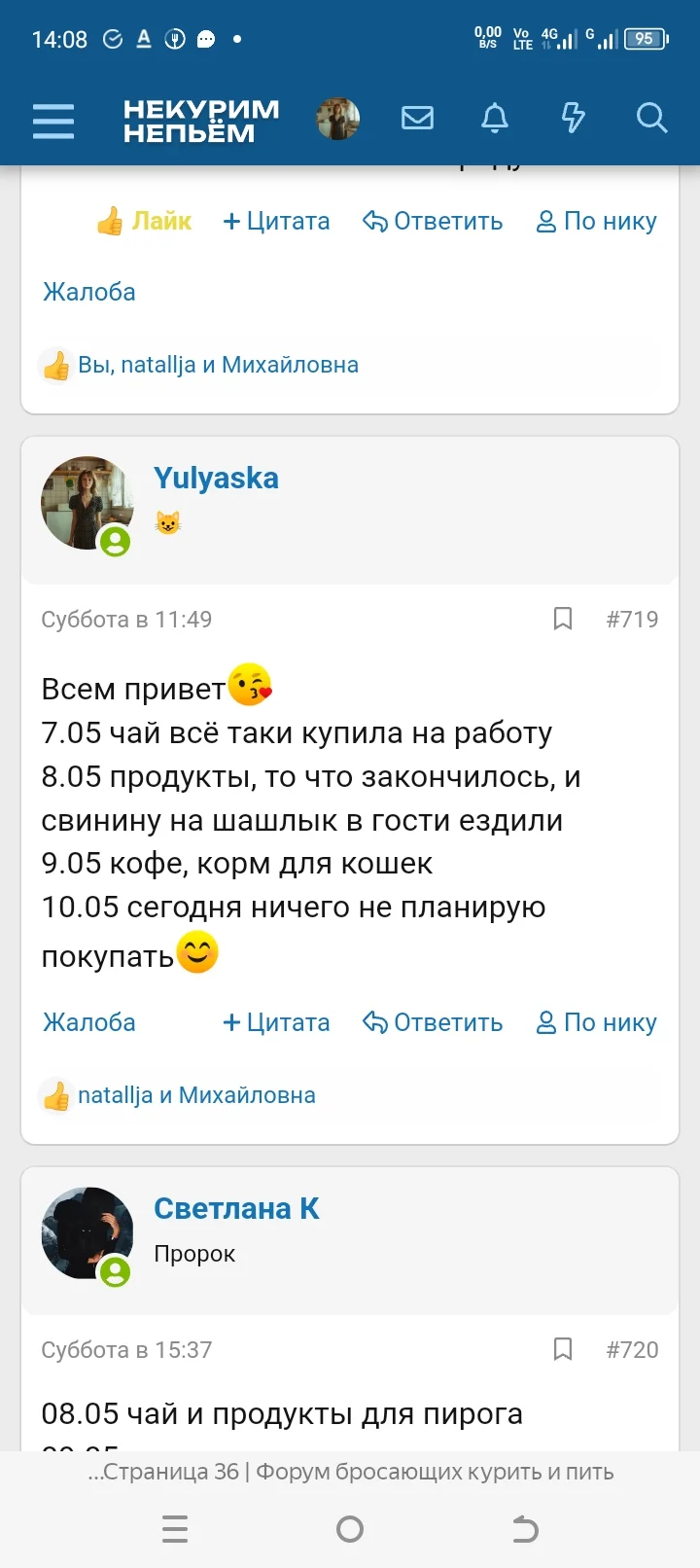Open the lightning quick-navigation icon
The image size is (700, 1568).
(573, 118)
